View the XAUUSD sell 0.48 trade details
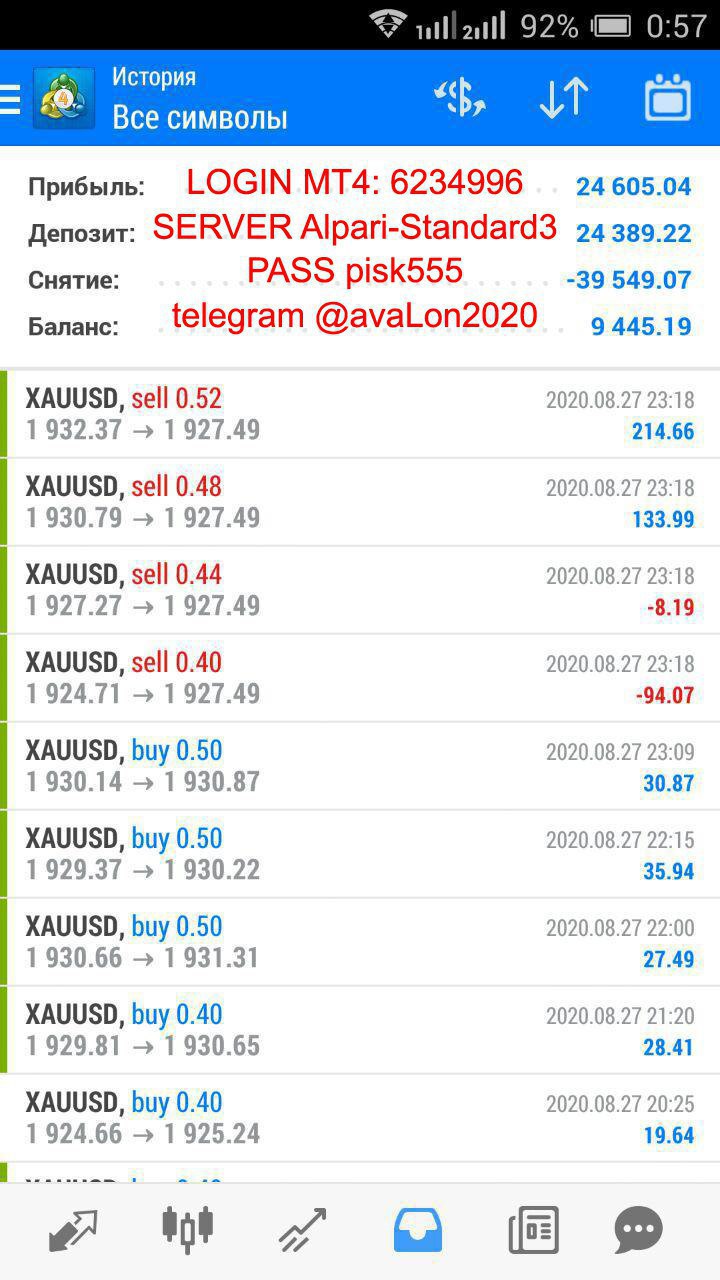The image size is (720, 1280). tap(360, 502)
